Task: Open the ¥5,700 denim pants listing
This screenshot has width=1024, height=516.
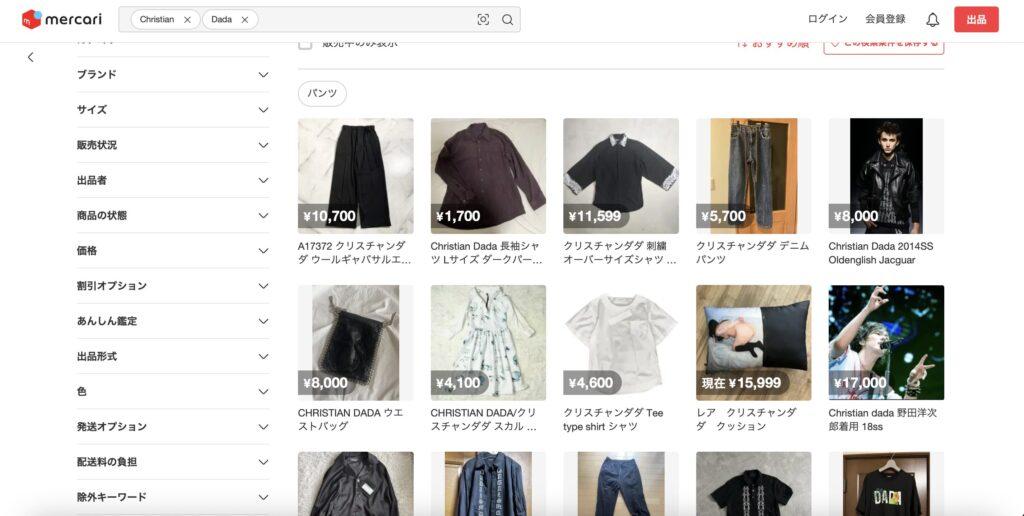Action: click(753, 176)
